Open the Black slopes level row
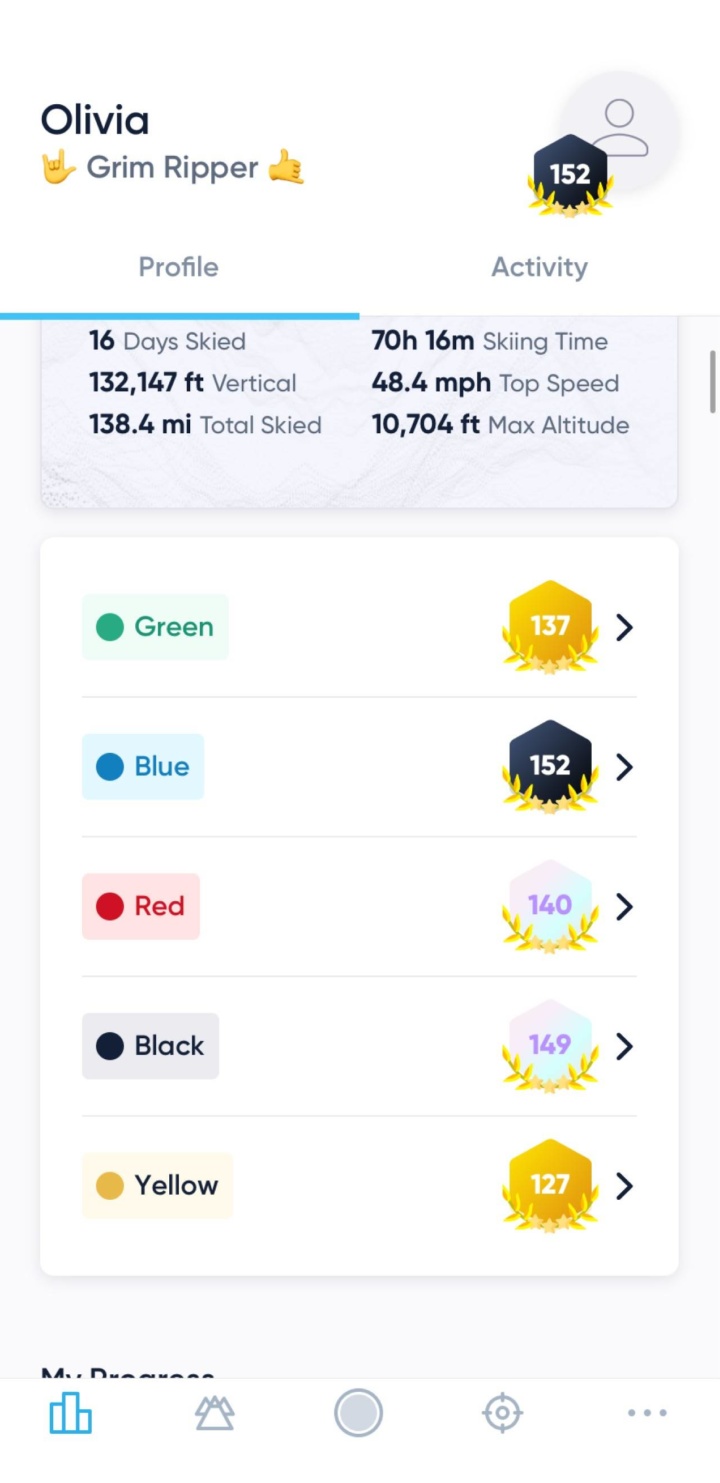The height and width of the screenshot is (1483, 720). tap(359, 1046)
